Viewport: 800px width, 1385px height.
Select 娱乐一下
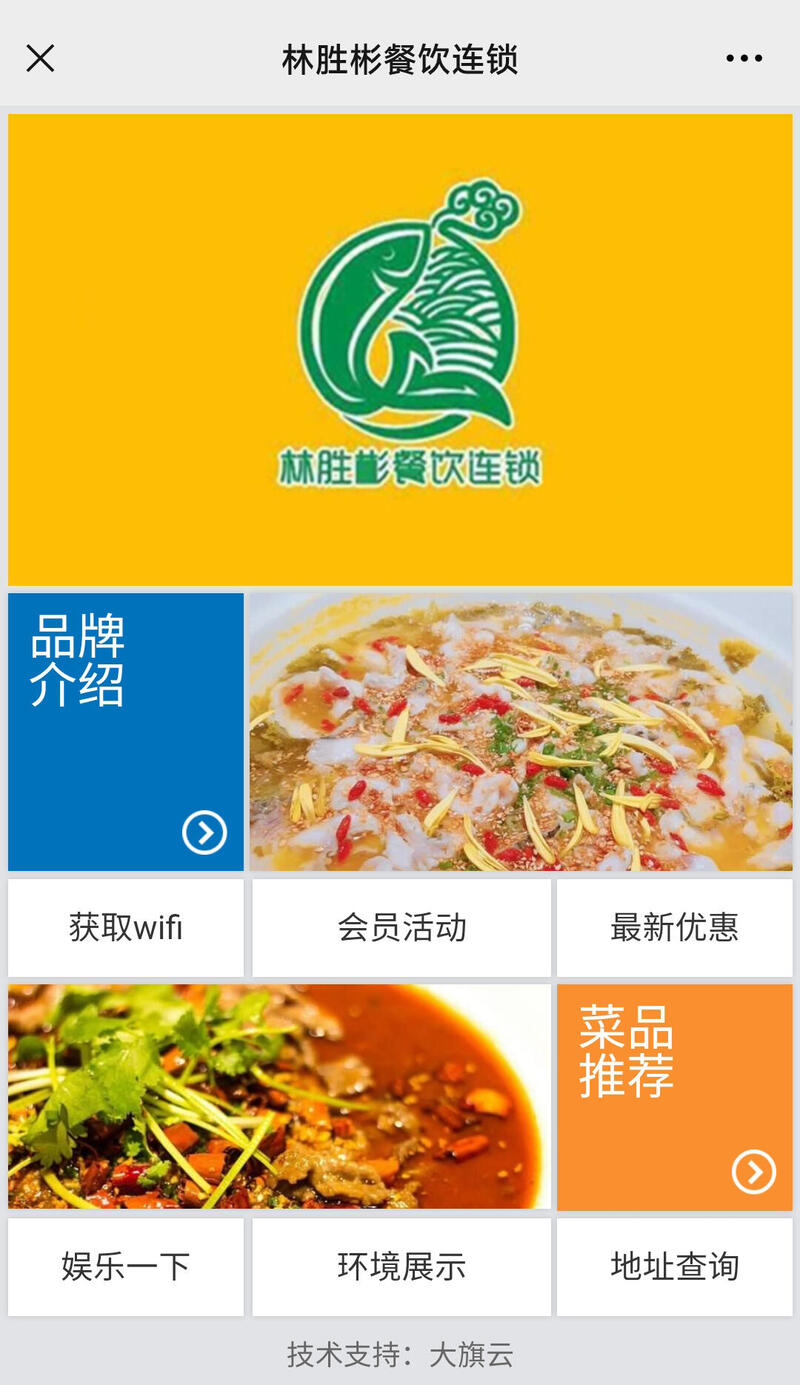(126, 1266)
